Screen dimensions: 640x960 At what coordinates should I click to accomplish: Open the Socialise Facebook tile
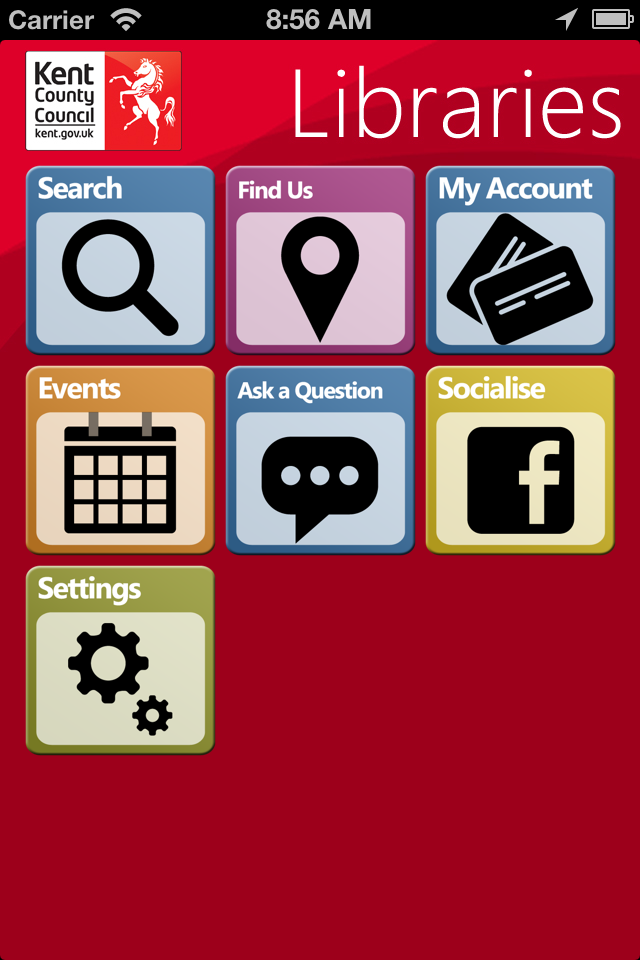coord(520,460)
